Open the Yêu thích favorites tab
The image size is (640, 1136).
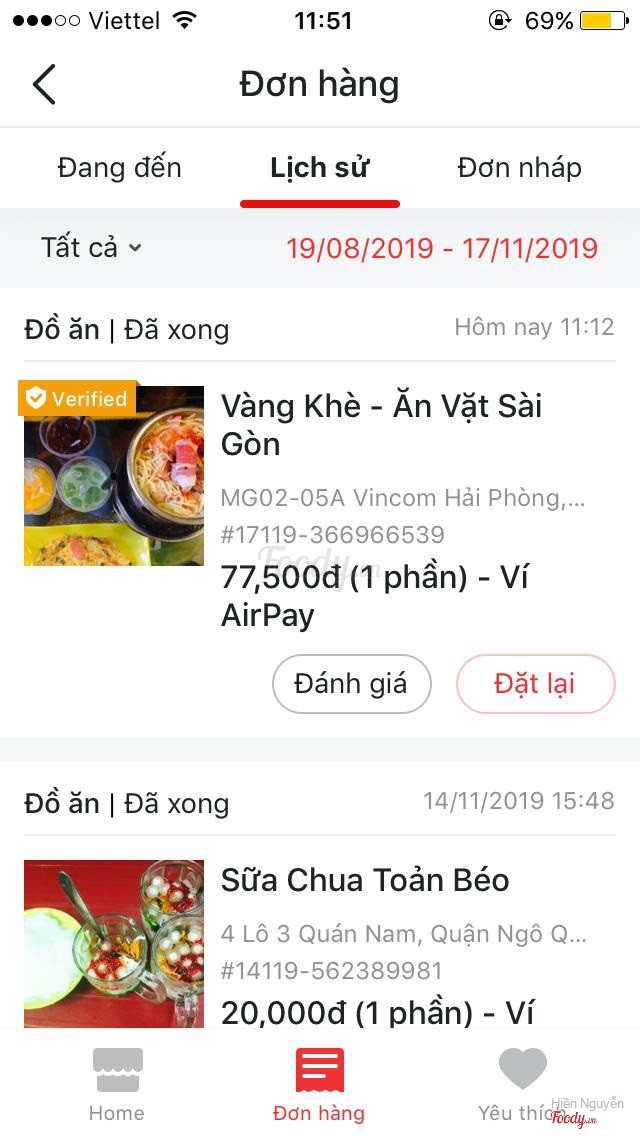point(522,1085)
